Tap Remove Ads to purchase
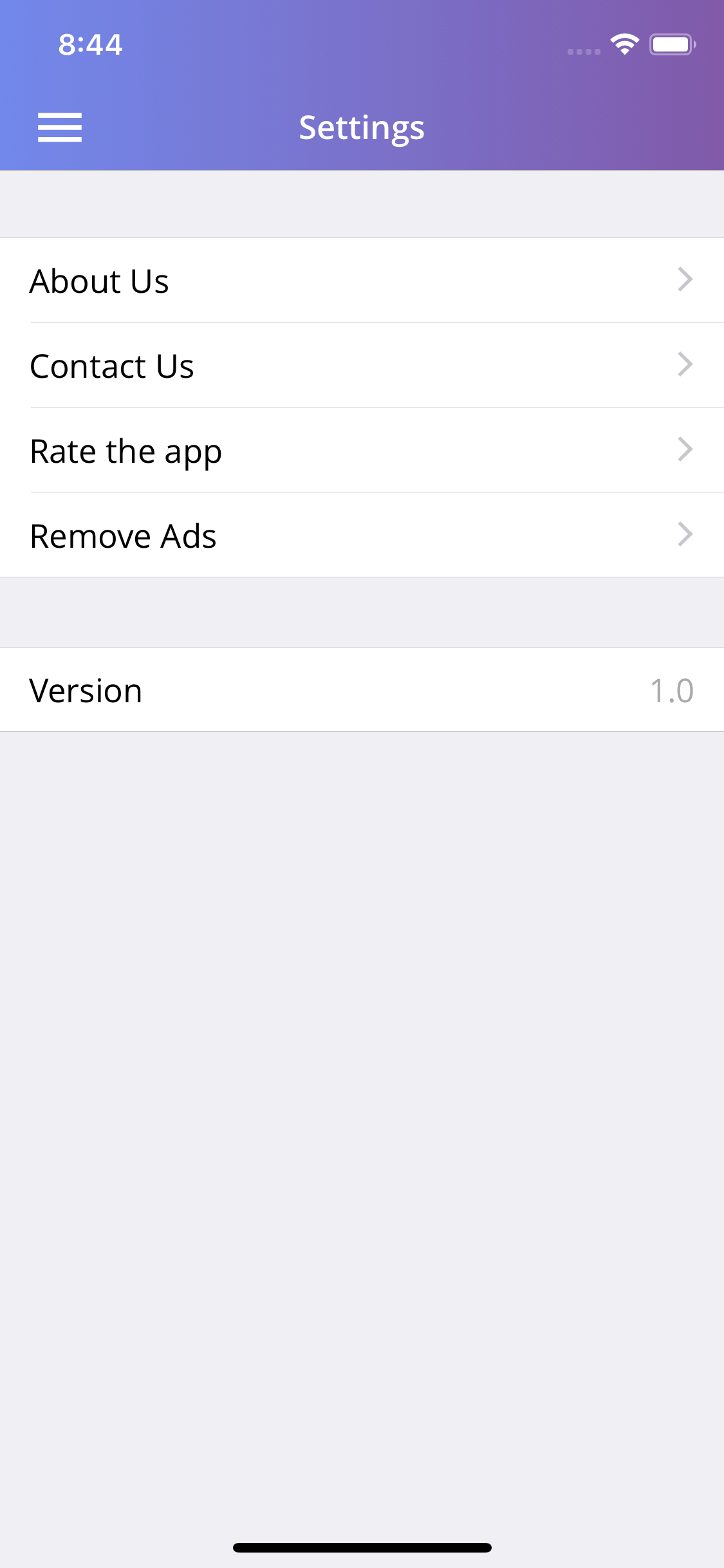724x1568 pixels. click(123, 535)
